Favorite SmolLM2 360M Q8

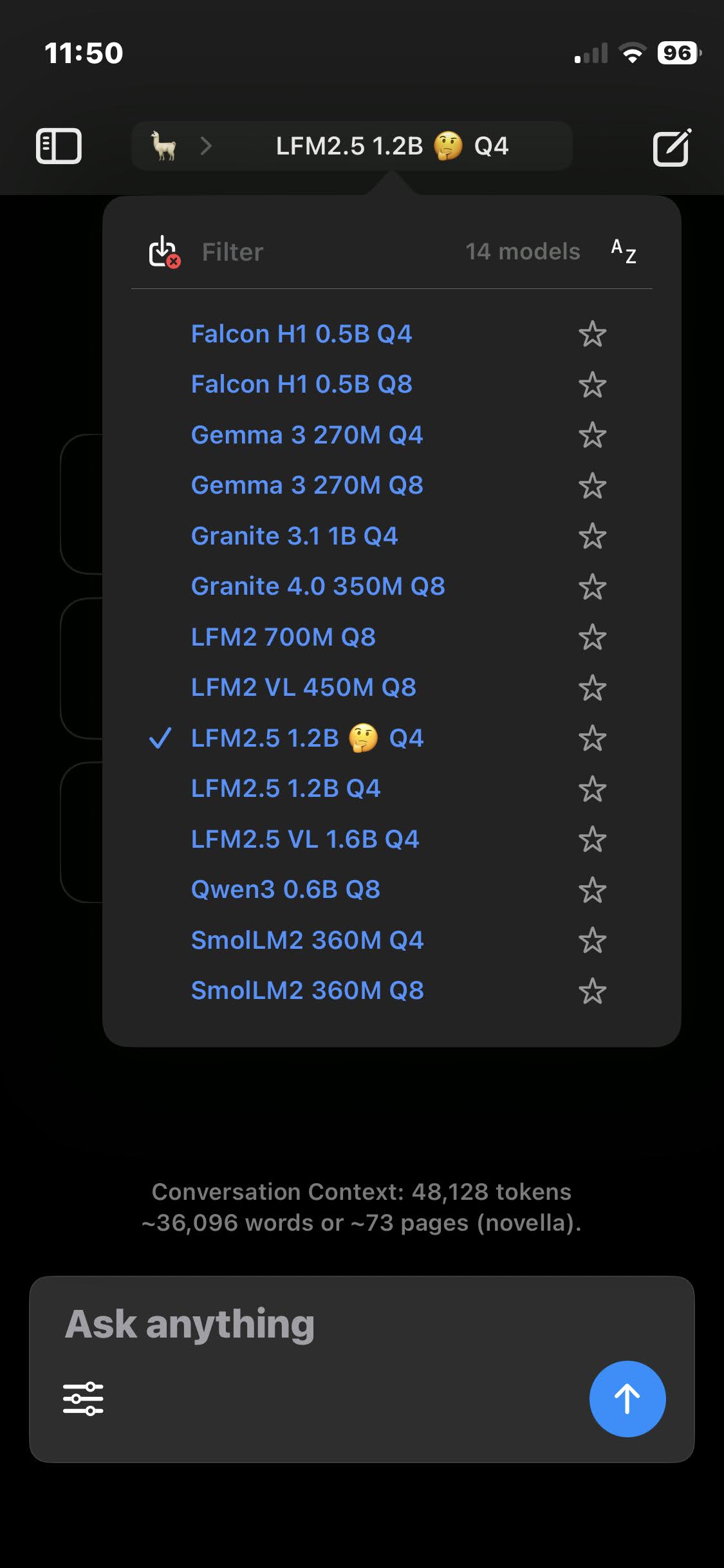(593, 991)
